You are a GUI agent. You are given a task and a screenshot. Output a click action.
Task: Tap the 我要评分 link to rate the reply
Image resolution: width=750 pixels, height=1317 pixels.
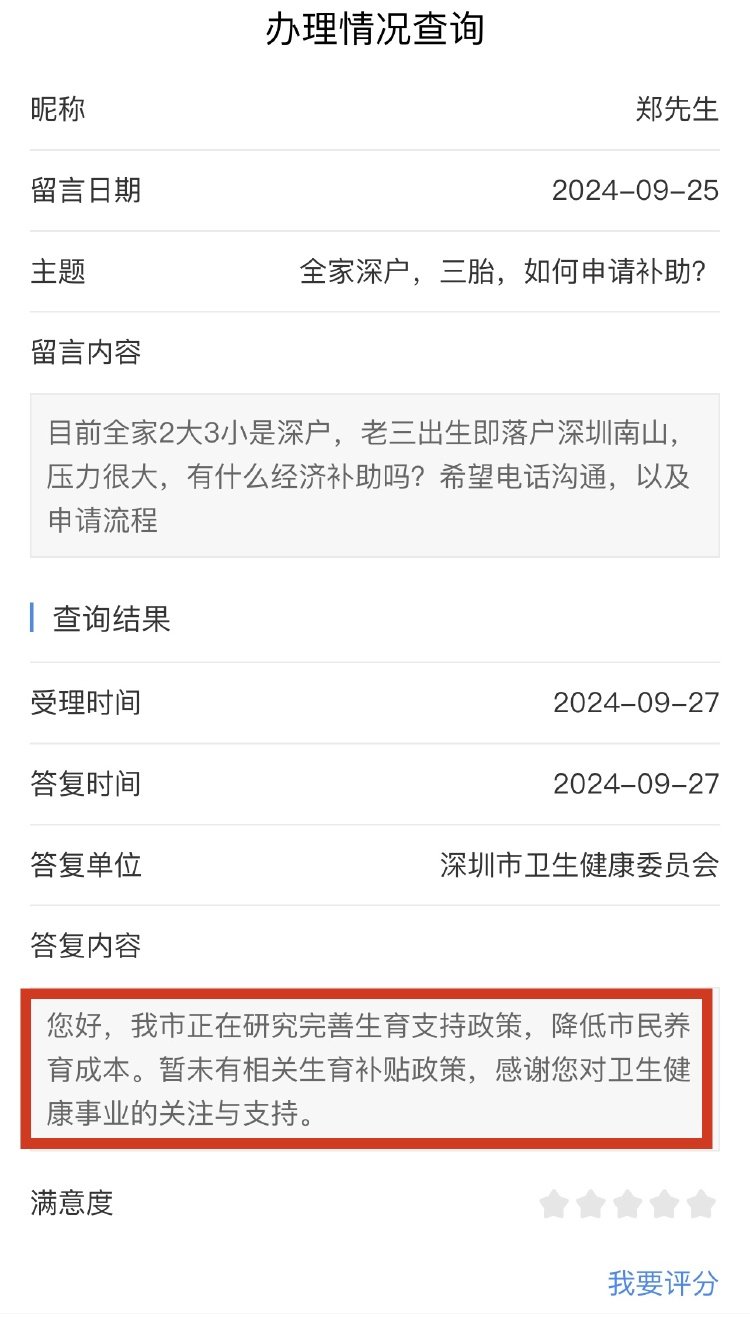663,1282
